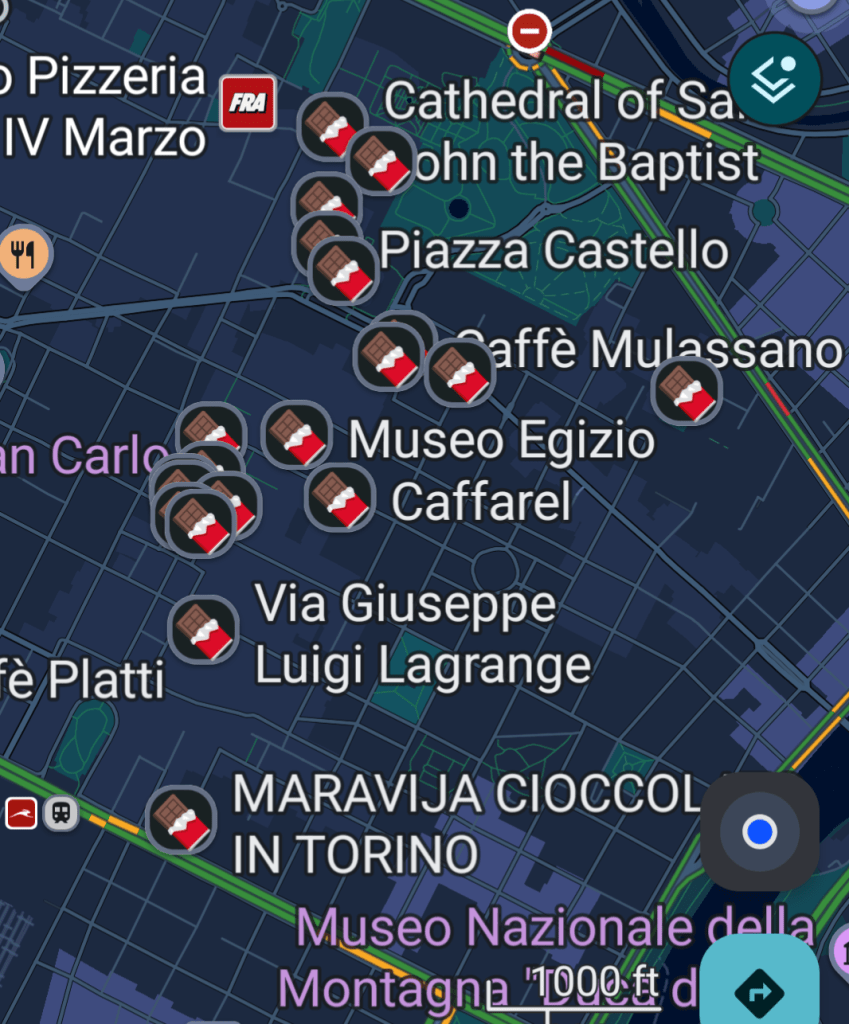Select the chocolate pin right of Caffè Mulassano
The image size is (849, 1024).
[x=687, y=391]
